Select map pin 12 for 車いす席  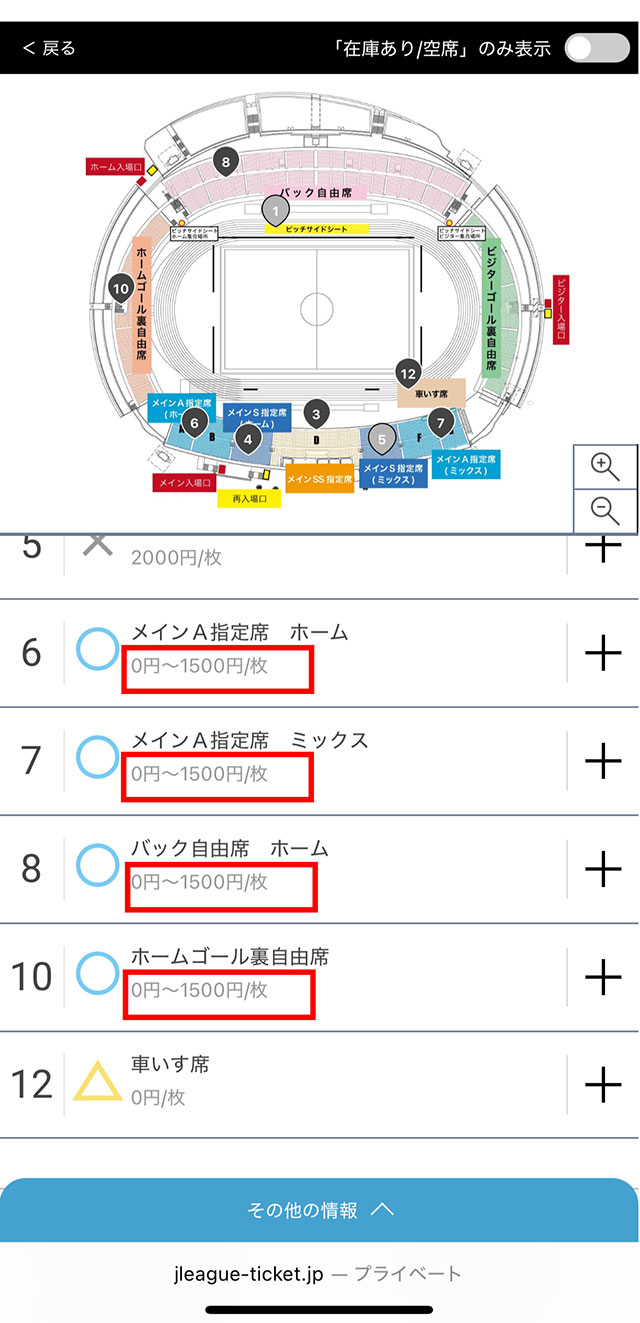pos(407,374)
